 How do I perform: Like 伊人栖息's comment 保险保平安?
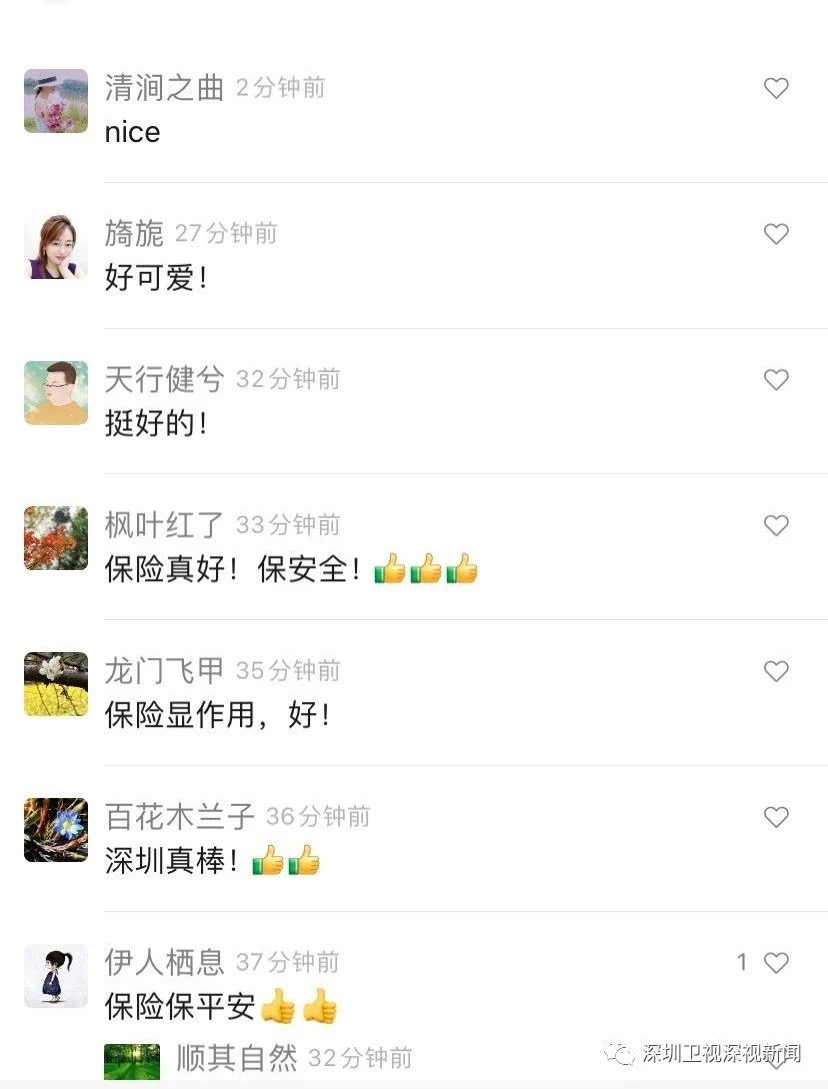(x=776, y=963)
